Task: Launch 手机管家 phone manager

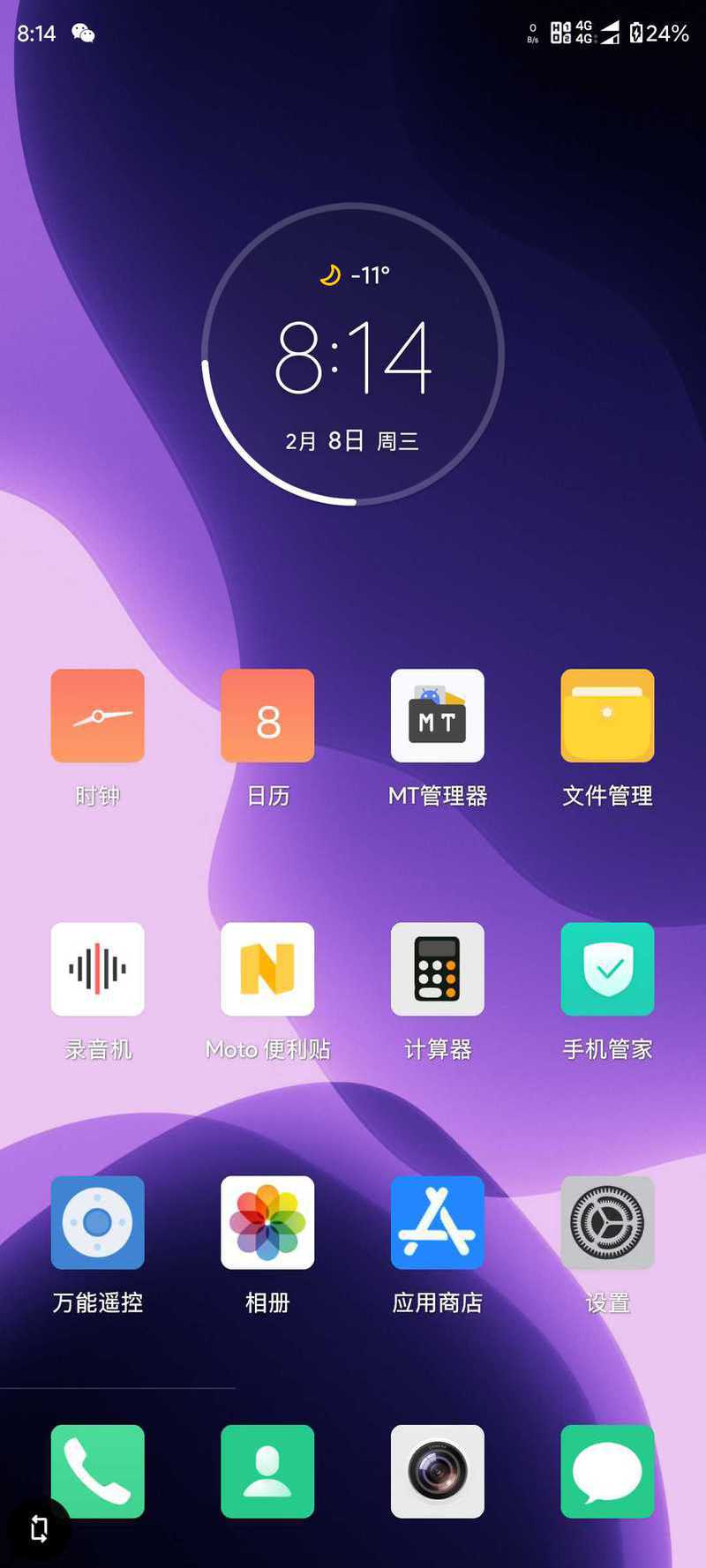Action: tap(607, 969)
